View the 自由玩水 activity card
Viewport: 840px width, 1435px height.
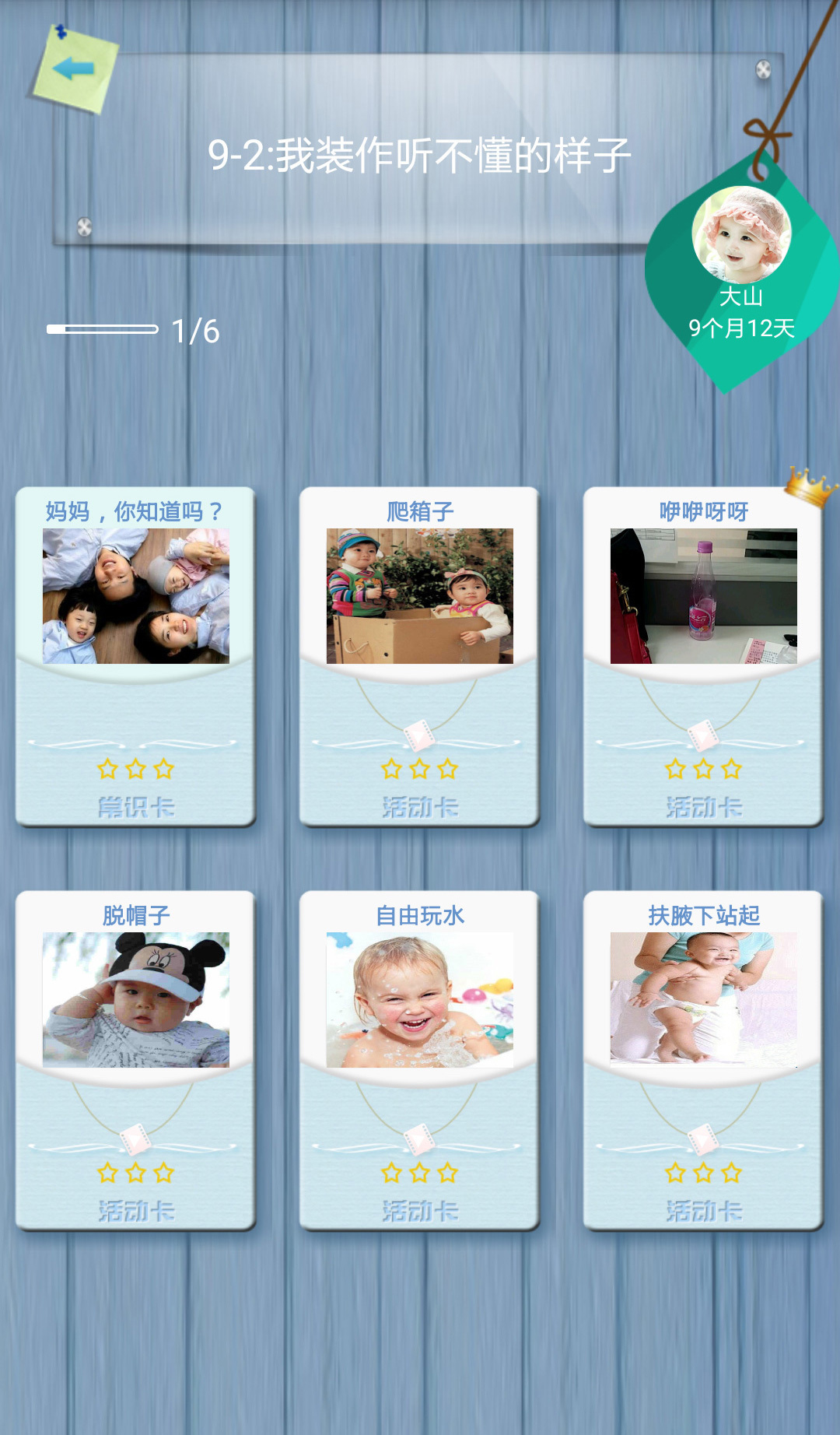pos(419,1059)
